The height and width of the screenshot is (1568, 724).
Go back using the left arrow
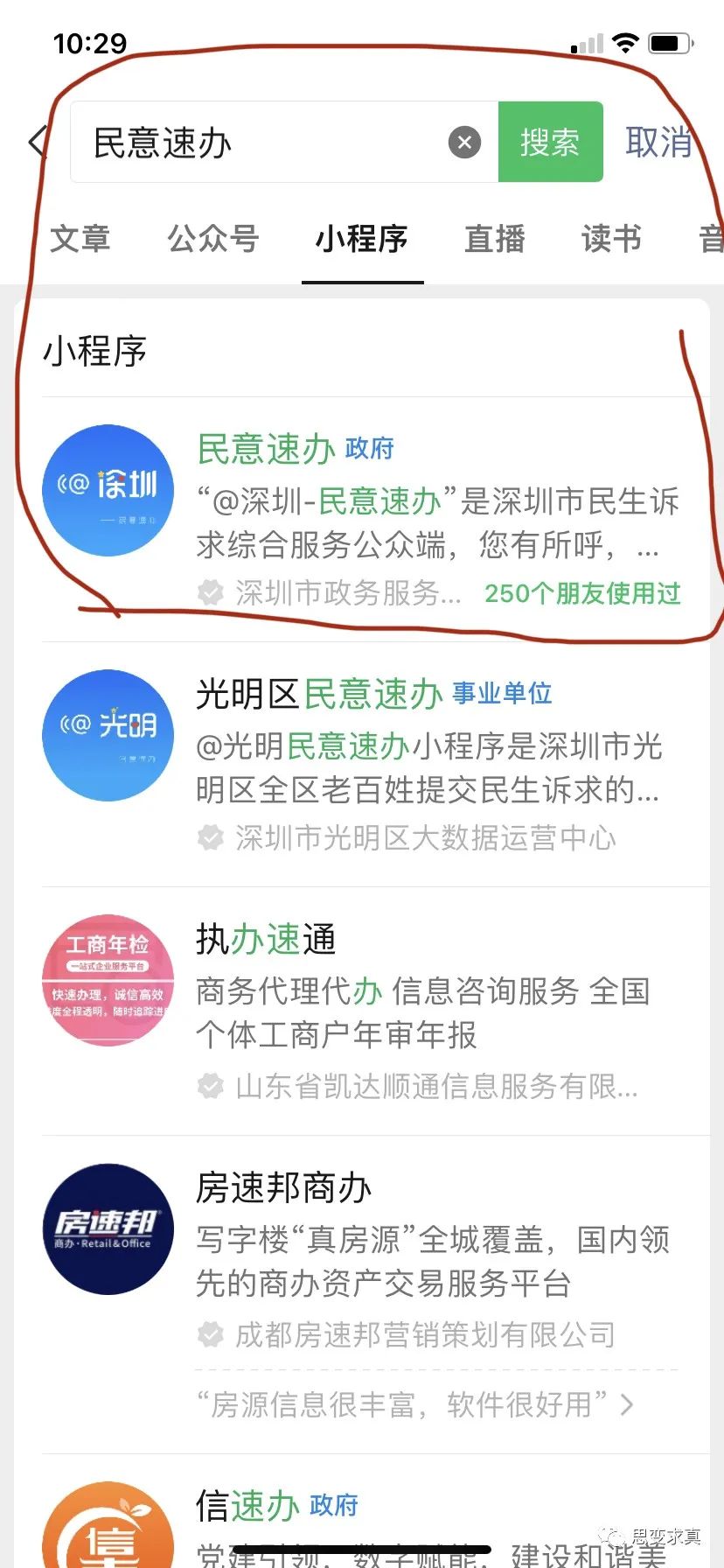click(x=37, y=142)
